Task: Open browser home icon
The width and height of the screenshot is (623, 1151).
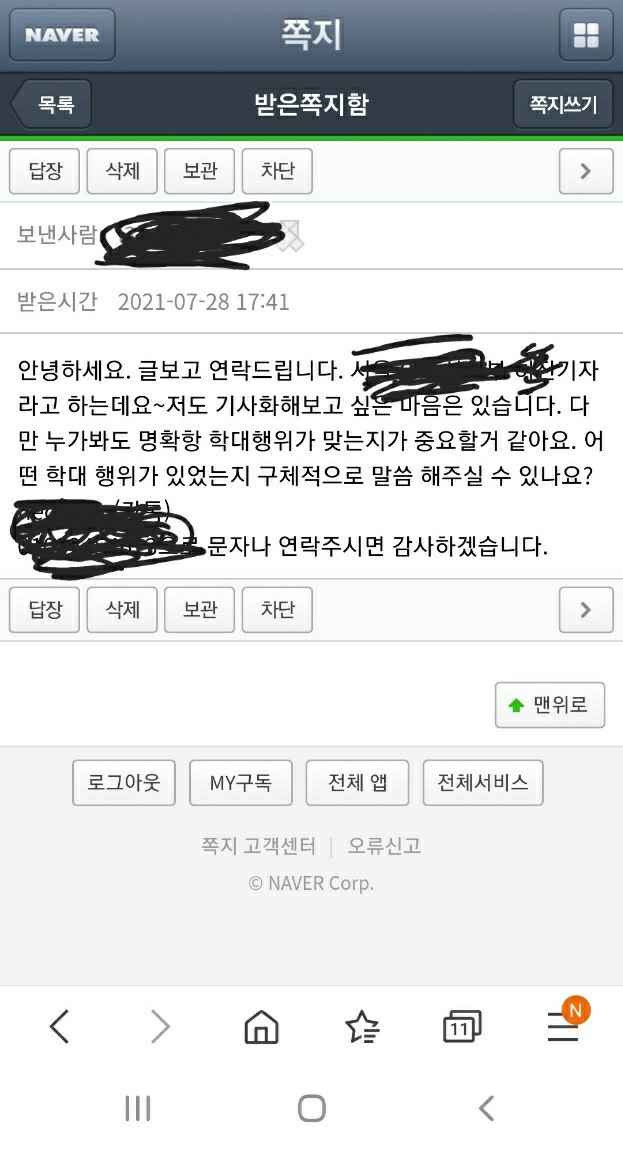Action: coord(261,1026)
